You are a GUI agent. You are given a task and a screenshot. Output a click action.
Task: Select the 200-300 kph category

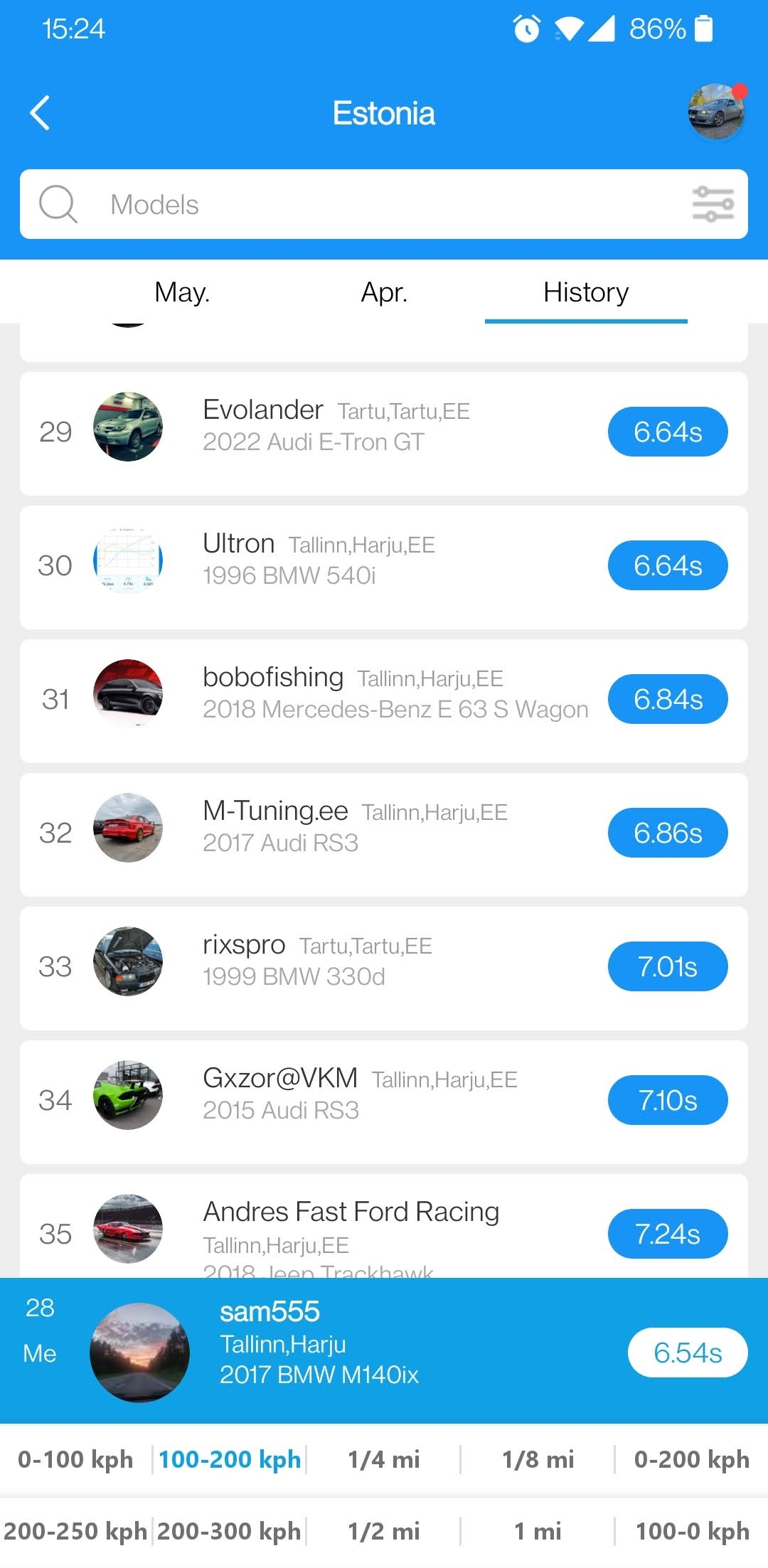[229, 1531]
